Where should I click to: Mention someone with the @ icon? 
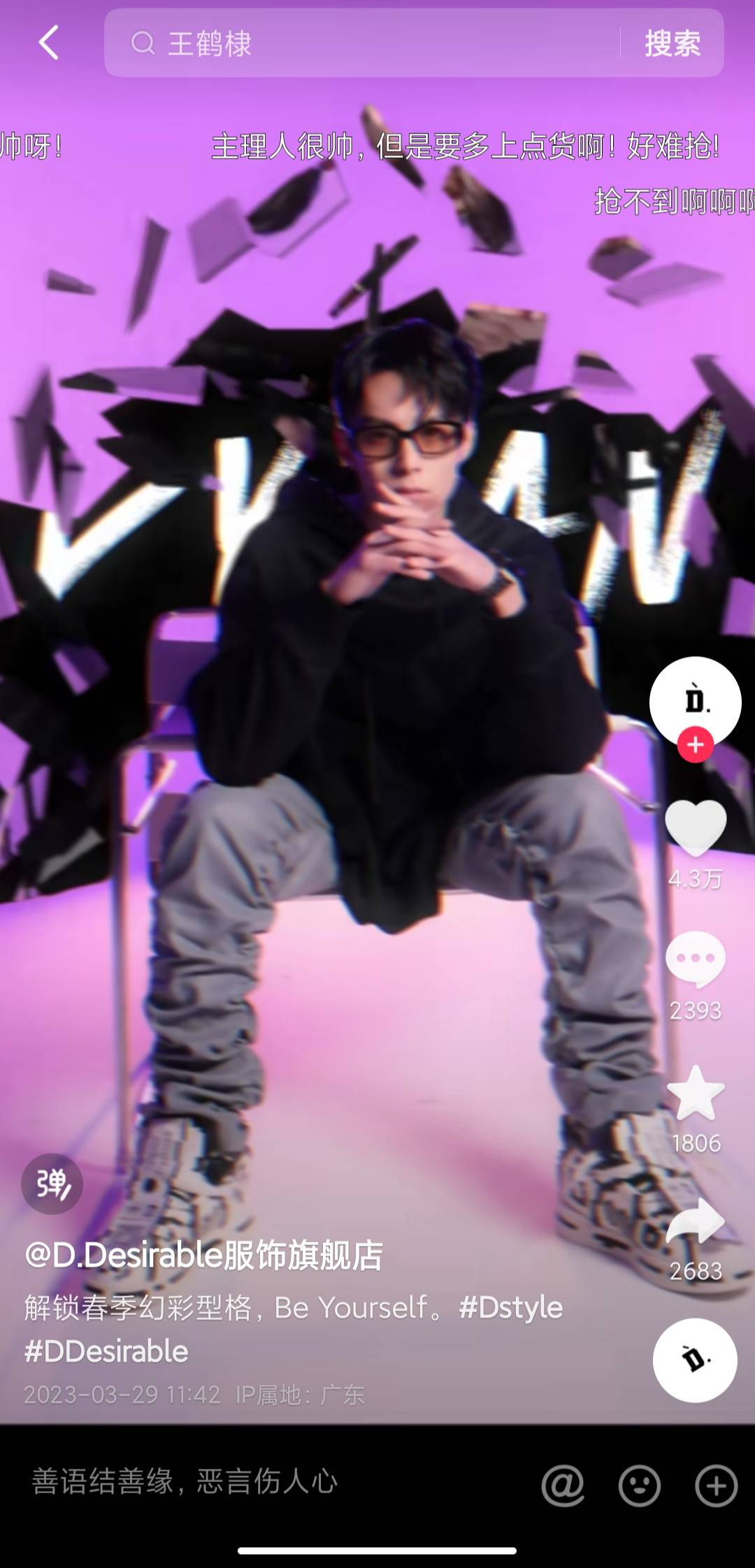click(563, 1485)
